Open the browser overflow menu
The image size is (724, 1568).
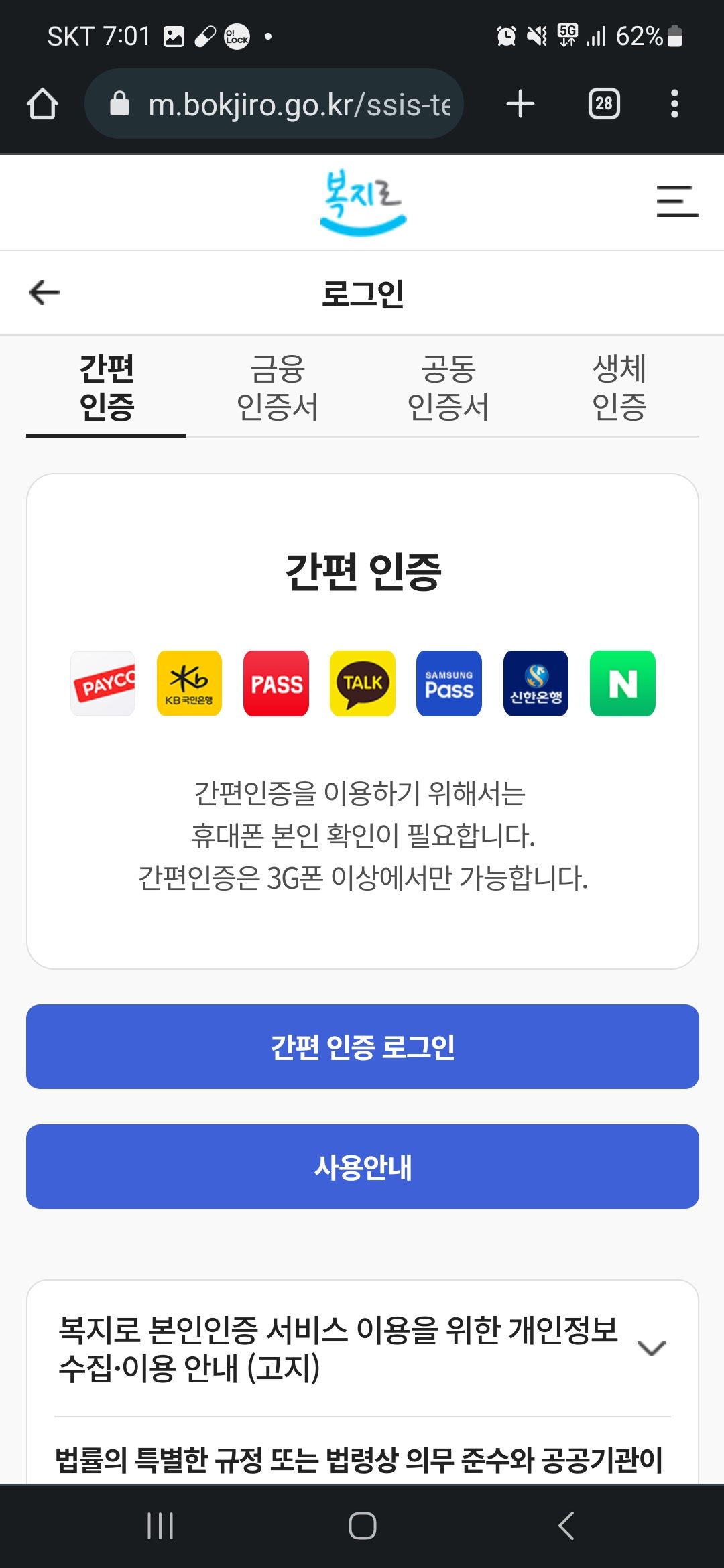pos(674,104)
